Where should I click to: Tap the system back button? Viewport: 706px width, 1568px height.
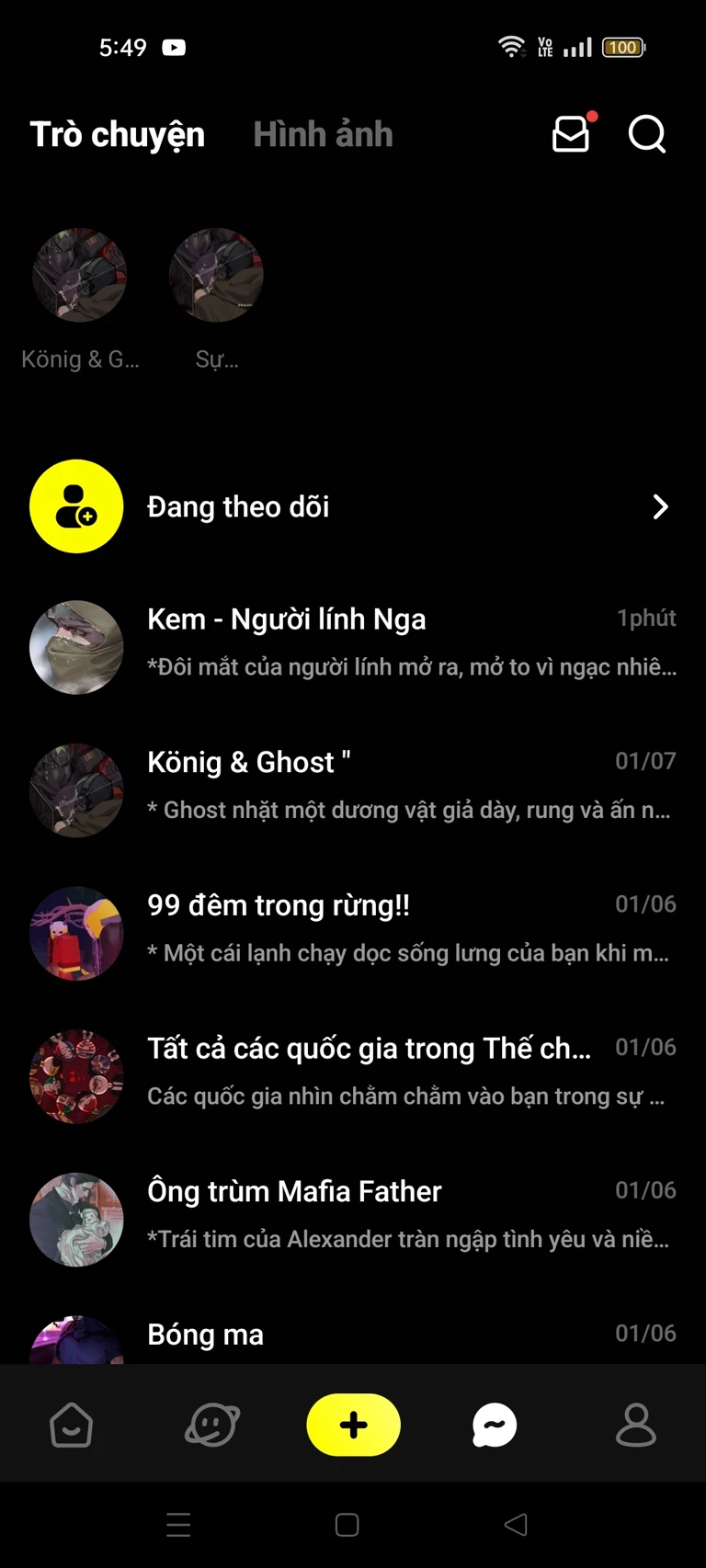coord(516,1525)
